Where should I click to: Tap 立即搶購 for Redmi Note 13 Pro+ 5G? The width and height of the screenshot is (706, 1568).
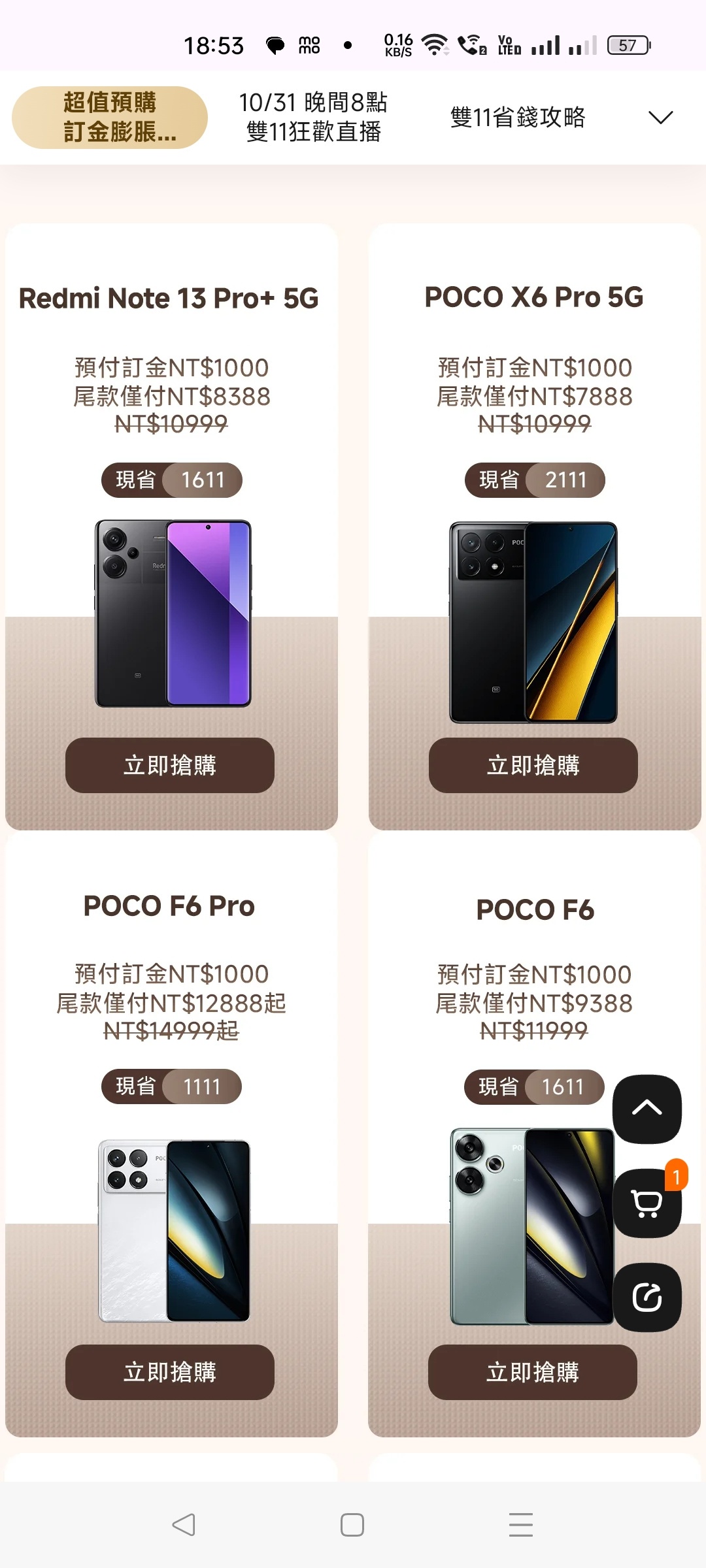pos(170,765)
